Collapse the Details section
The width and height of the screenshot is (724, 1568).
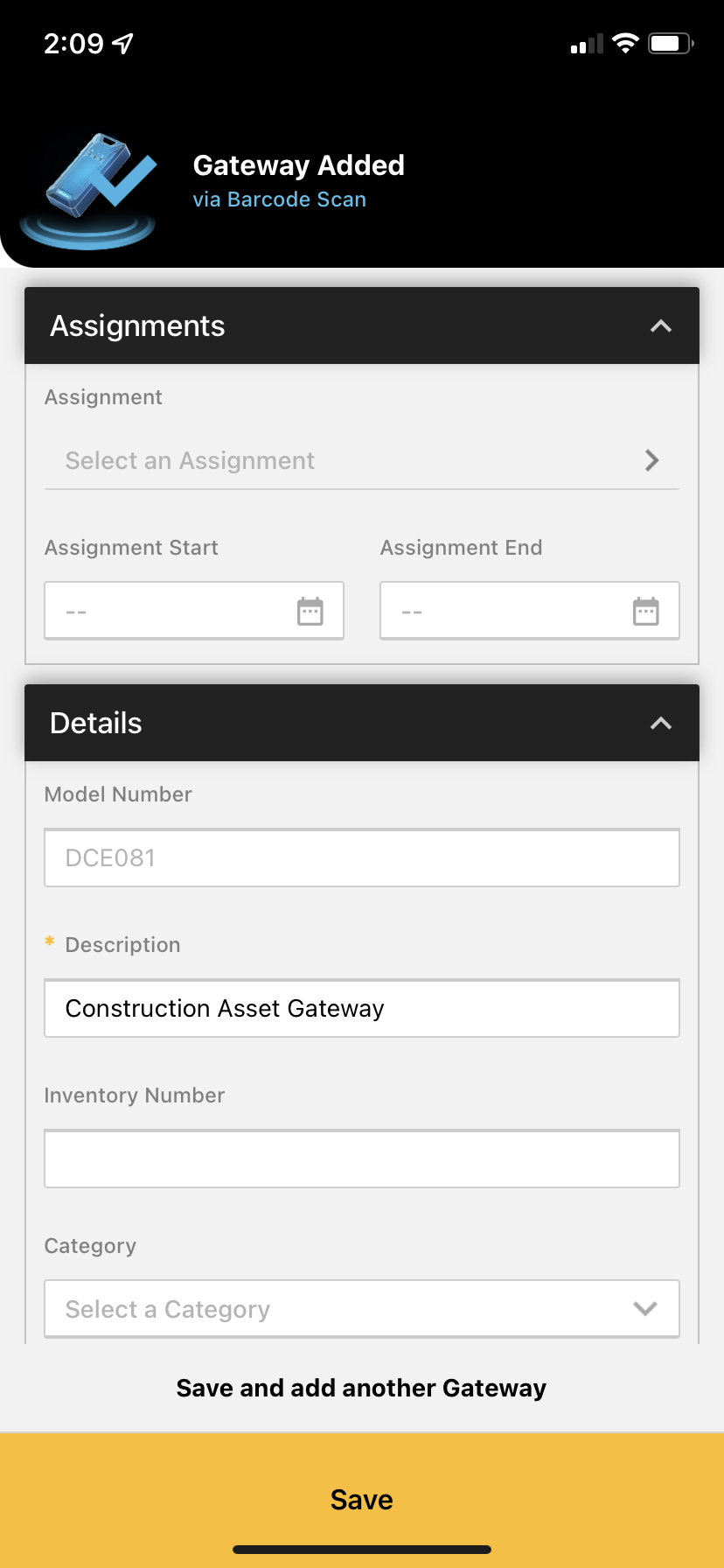point(660,723)
